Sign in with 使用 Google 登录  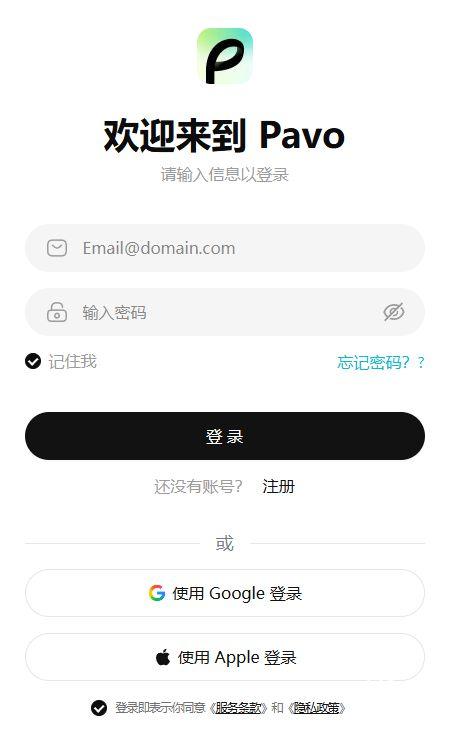coord(224,593)
